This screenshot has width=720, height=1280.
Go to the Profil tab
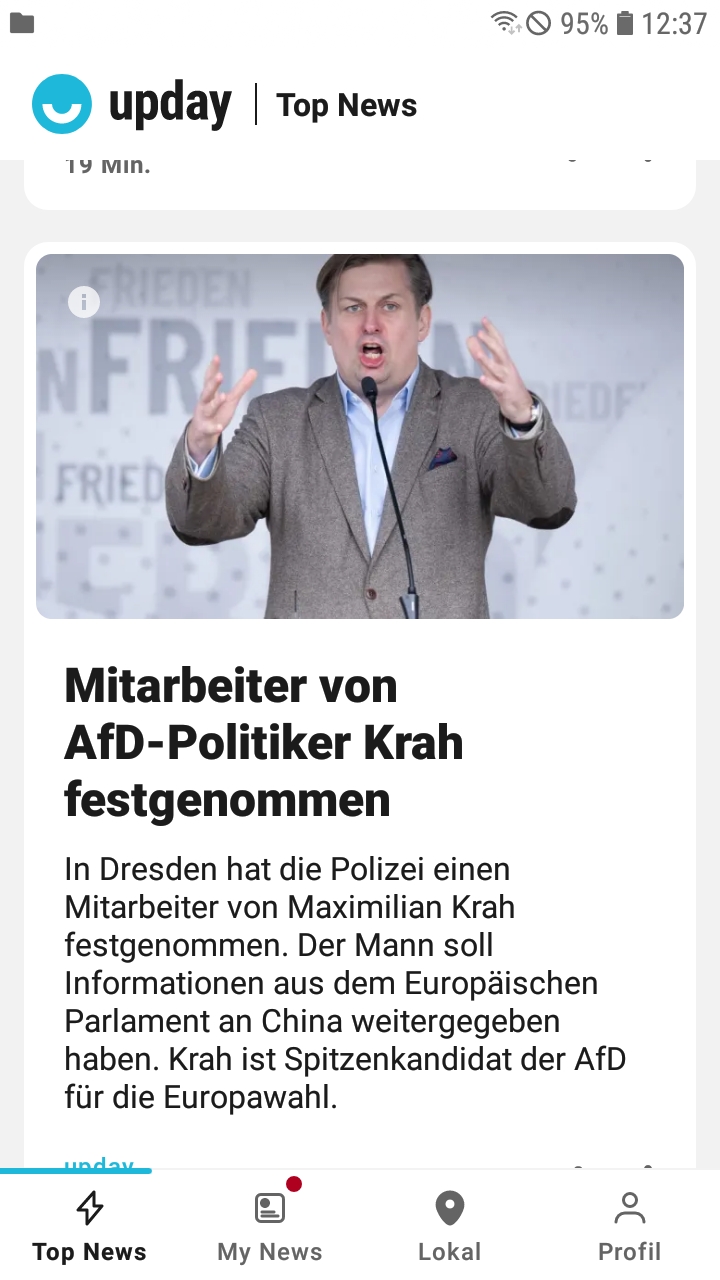point(630,1225)
